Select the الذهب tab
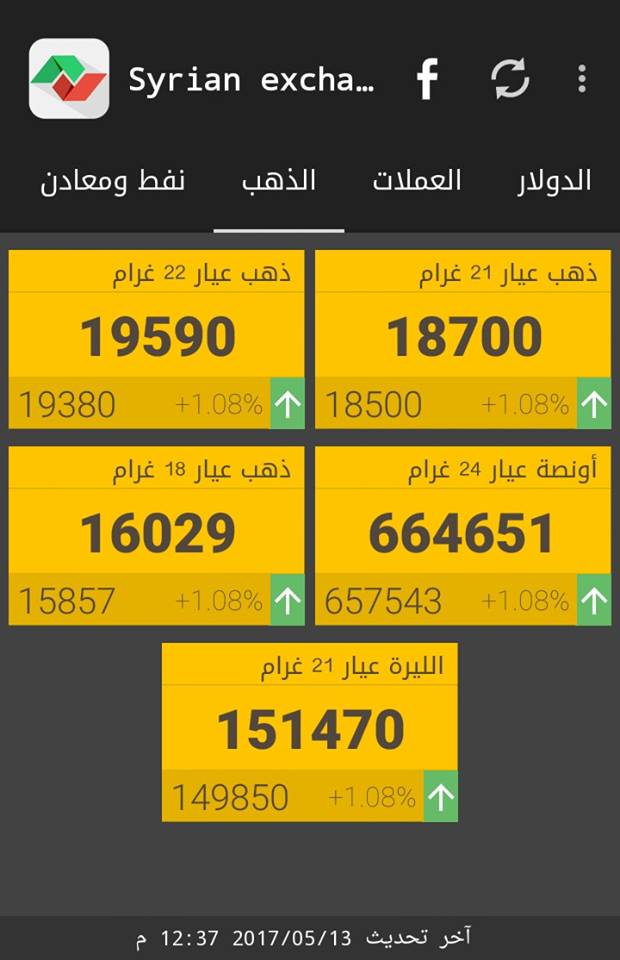Image resolution: width=620 pixels, height=960 pixels. (279, 181)
